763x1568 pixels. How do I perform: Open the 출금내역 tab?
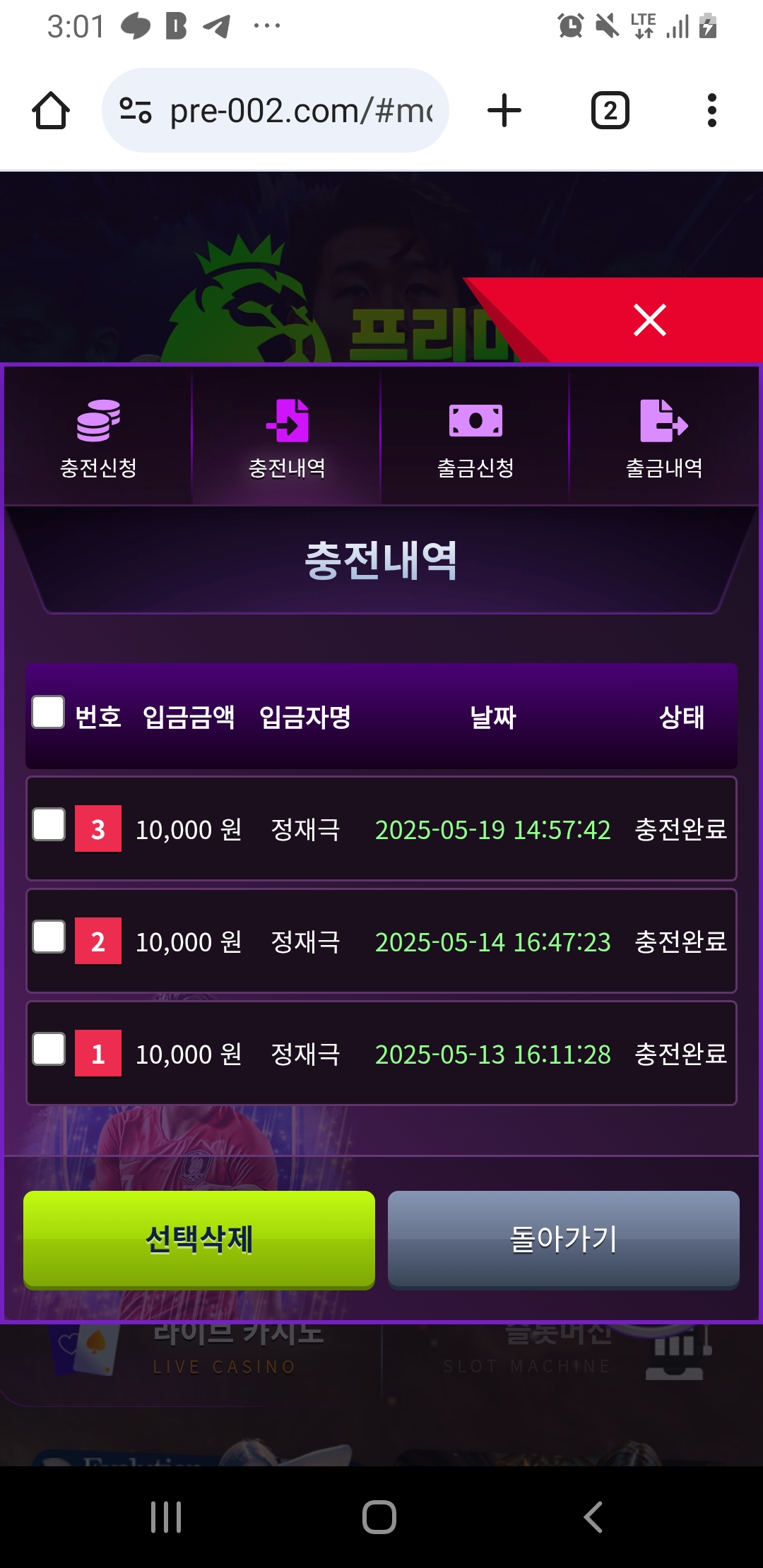tap(664, 436)
